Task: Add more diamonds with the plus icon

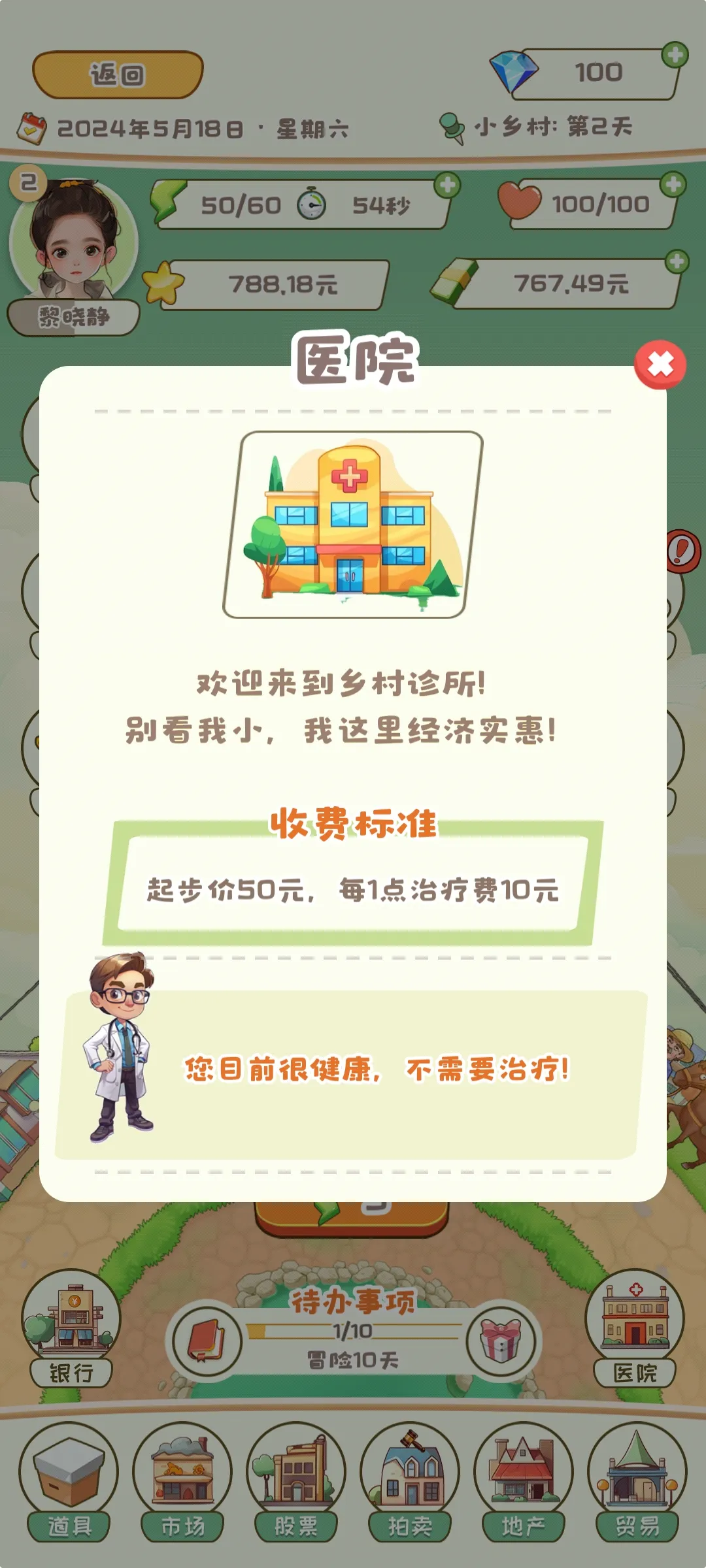Action: point(675,55)
